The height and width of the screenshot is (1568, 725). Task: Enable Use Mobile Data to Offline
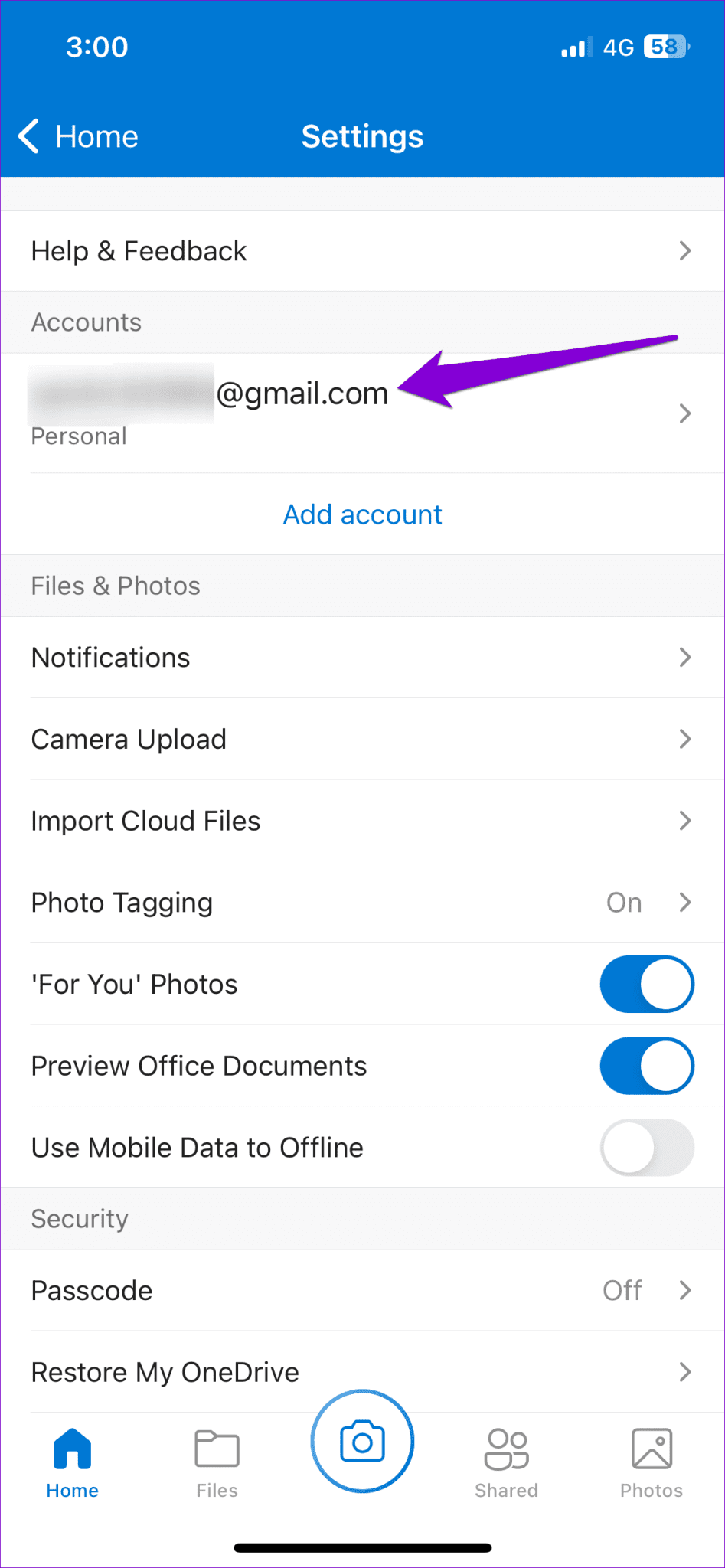click(x=647, y=1147)
